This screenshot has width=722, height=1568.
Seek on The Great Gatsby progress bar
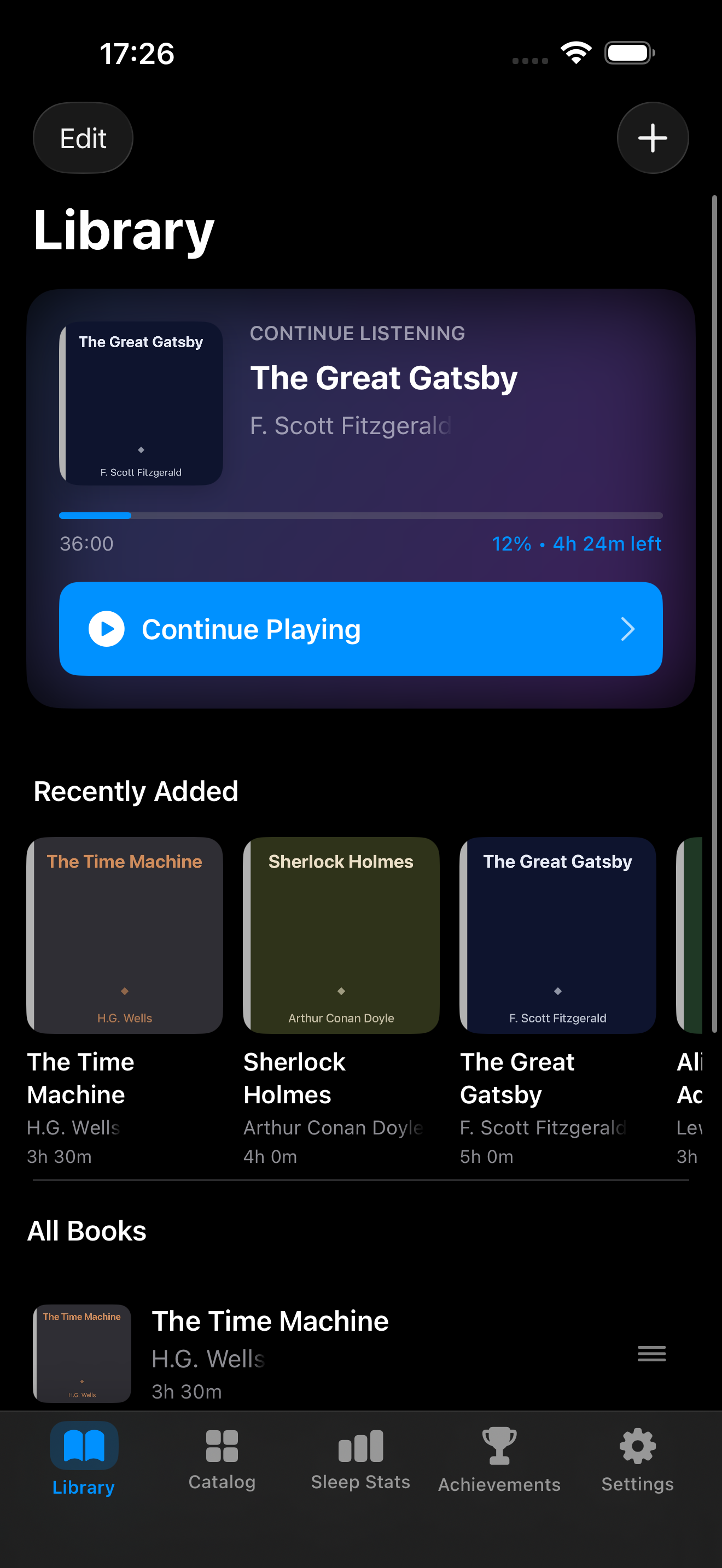click(x=360, y=516)
